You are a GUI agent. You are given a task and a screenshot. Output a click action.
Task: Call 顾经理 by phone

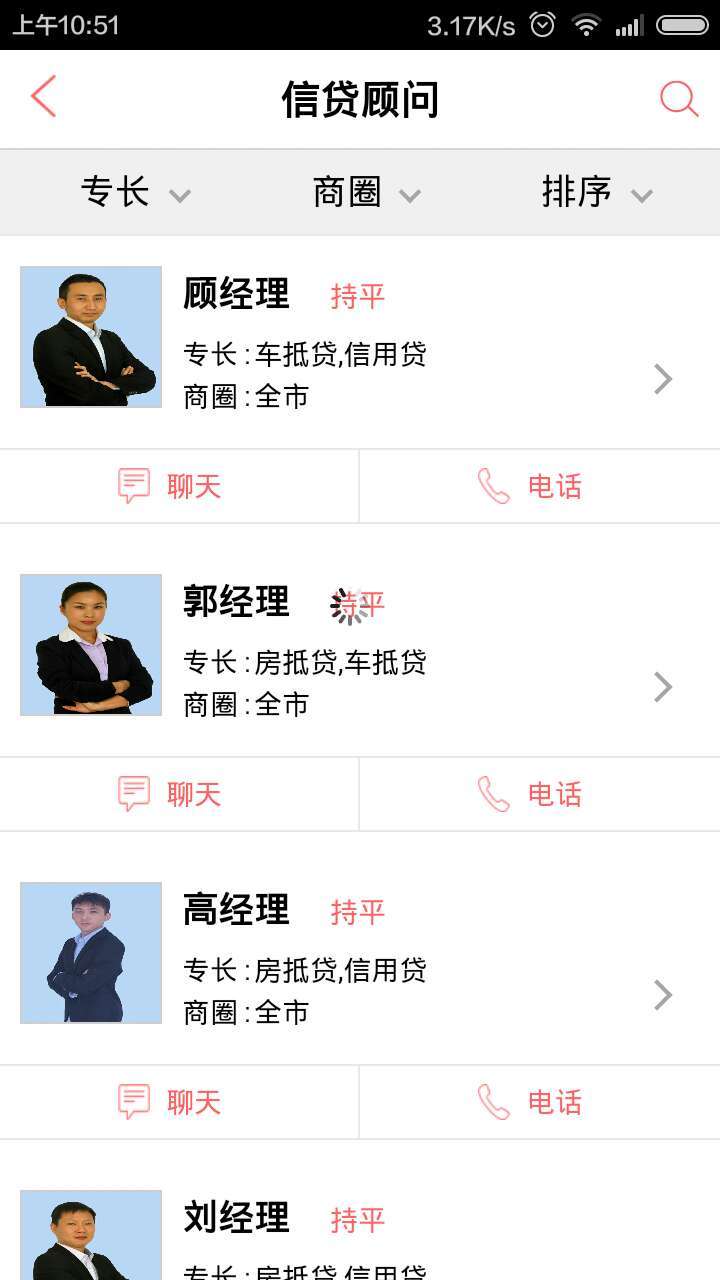530,486
